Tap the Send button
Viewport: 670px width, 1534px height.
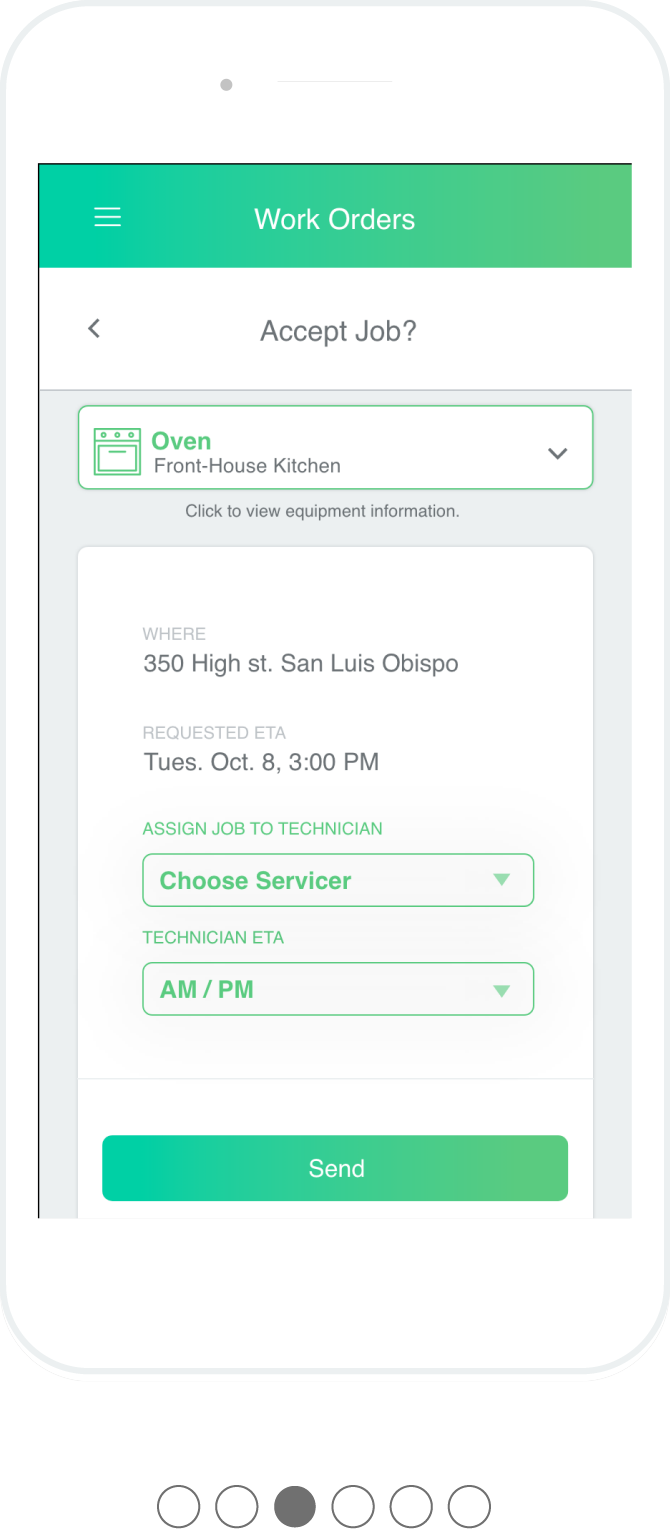tap(335, 1168)
